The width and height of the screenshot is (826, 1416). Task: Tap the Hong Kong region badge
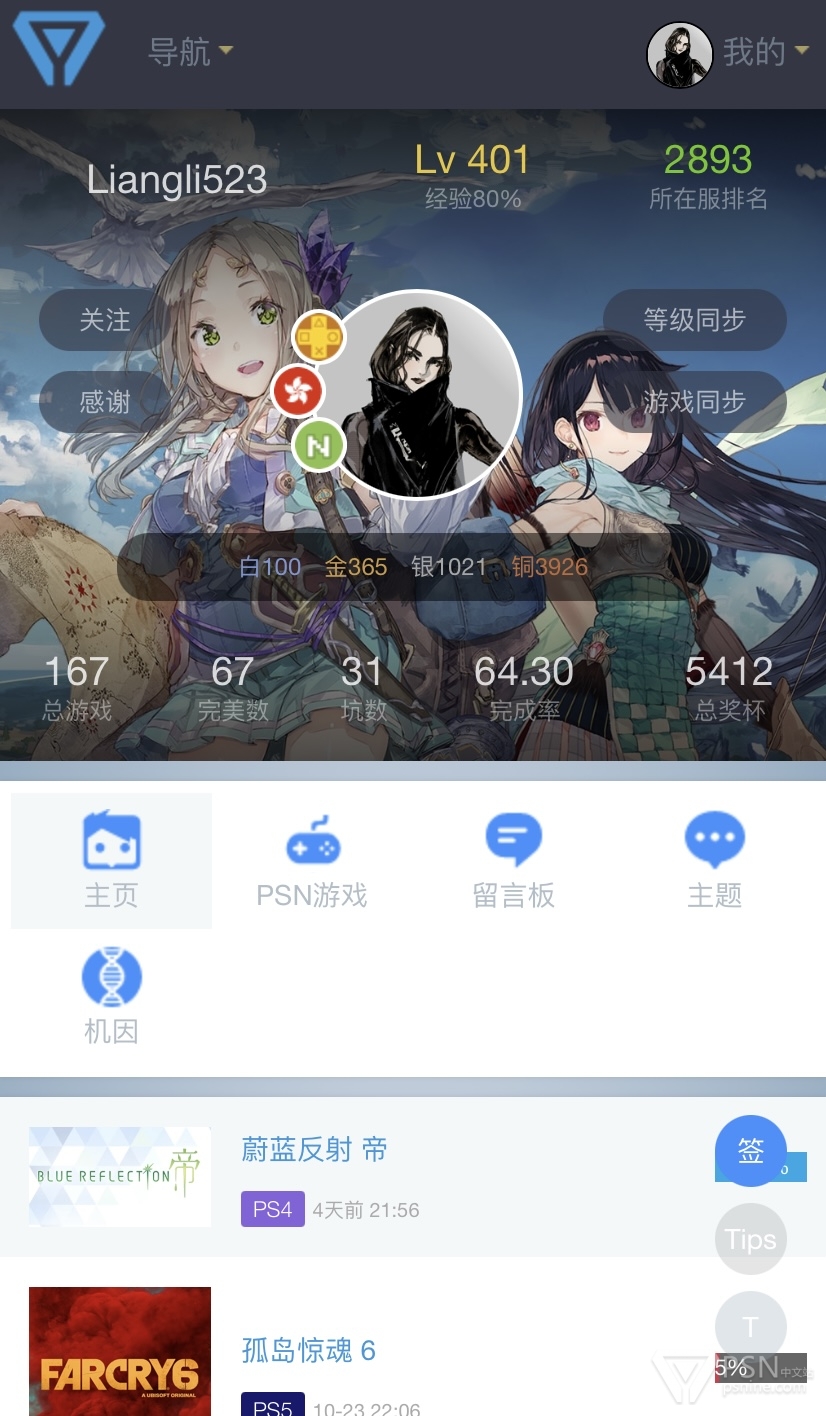pos(297,391)
